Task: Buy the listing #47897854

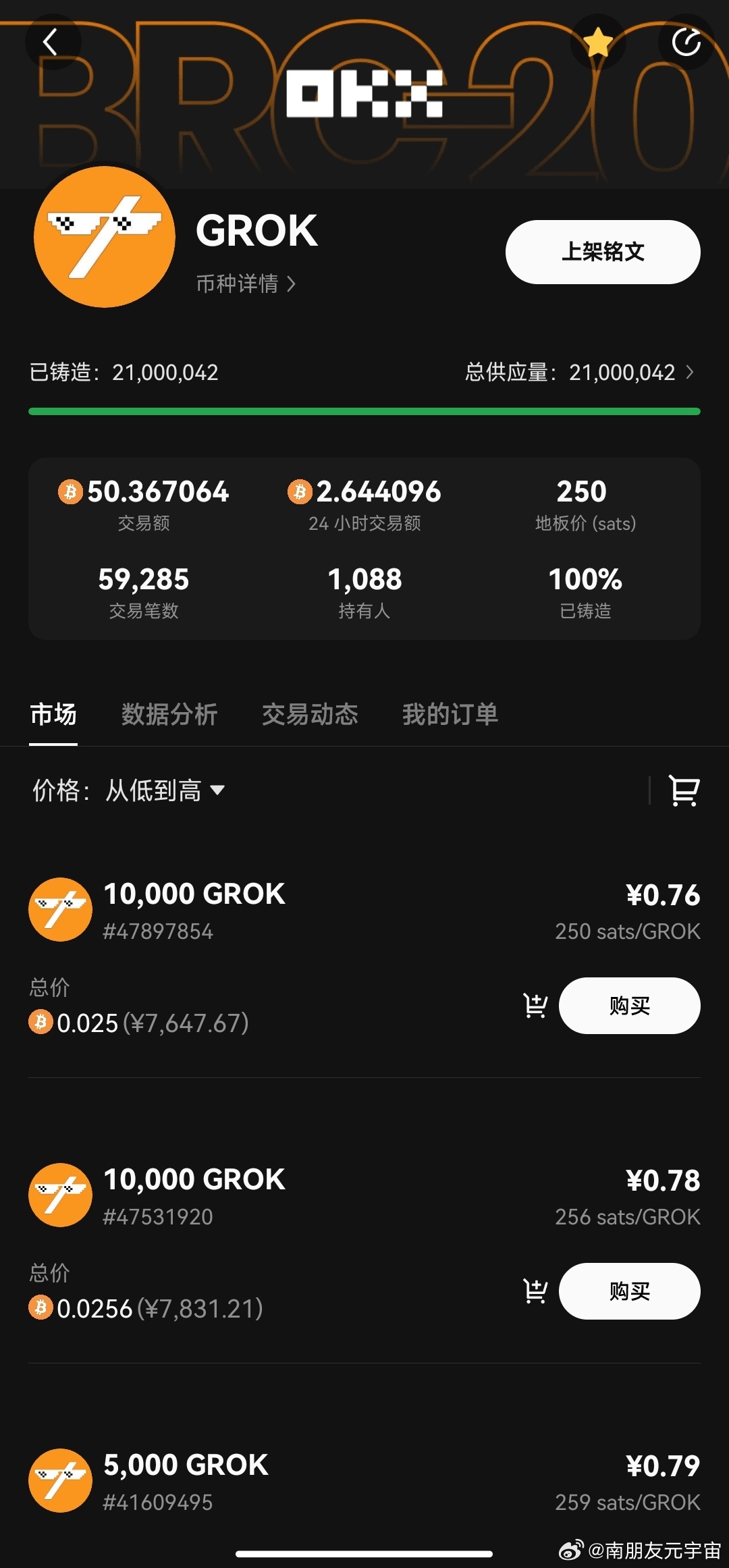Action: 629,1006
